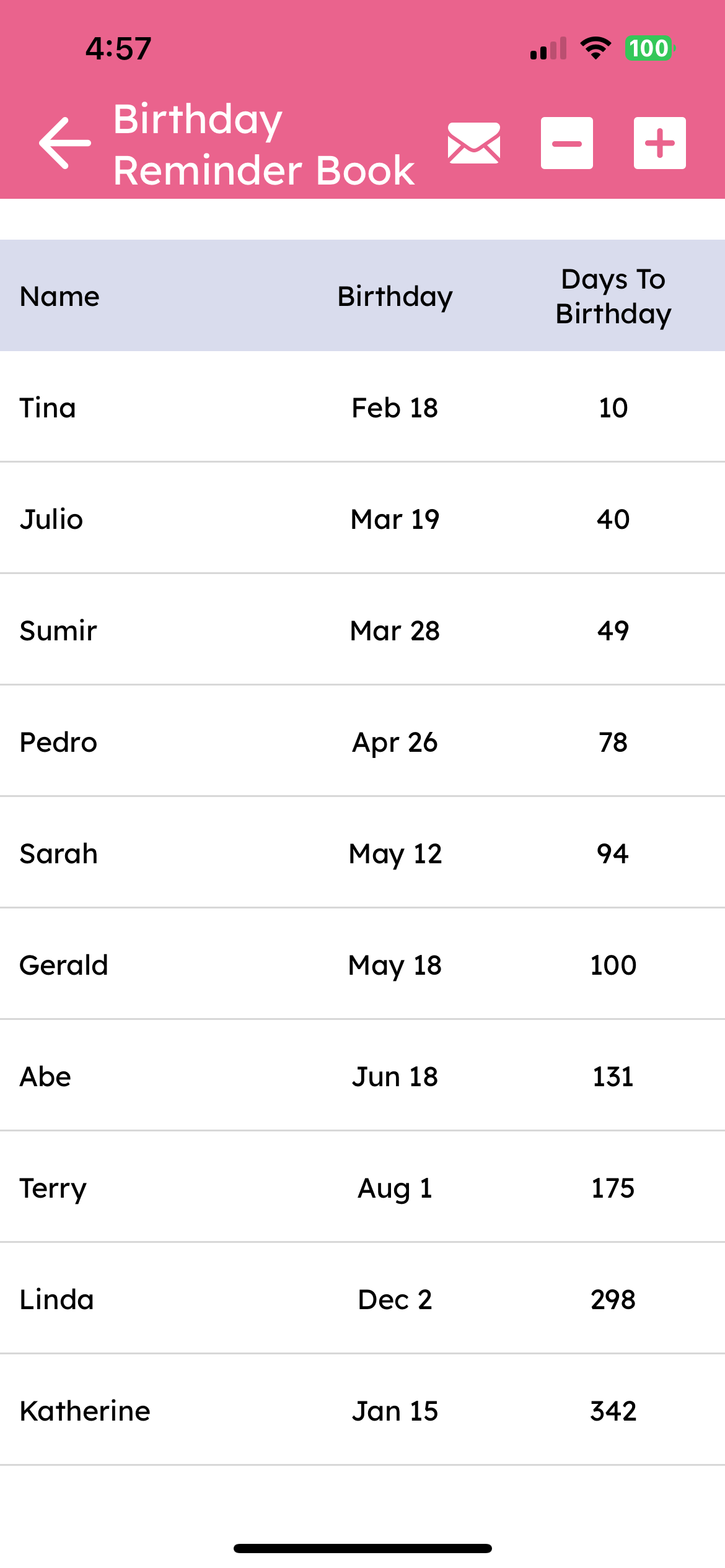View Pedro's birthday entry
Image resolution: width=725 pixels, height=1568 pixels.
tap(362, 742)
